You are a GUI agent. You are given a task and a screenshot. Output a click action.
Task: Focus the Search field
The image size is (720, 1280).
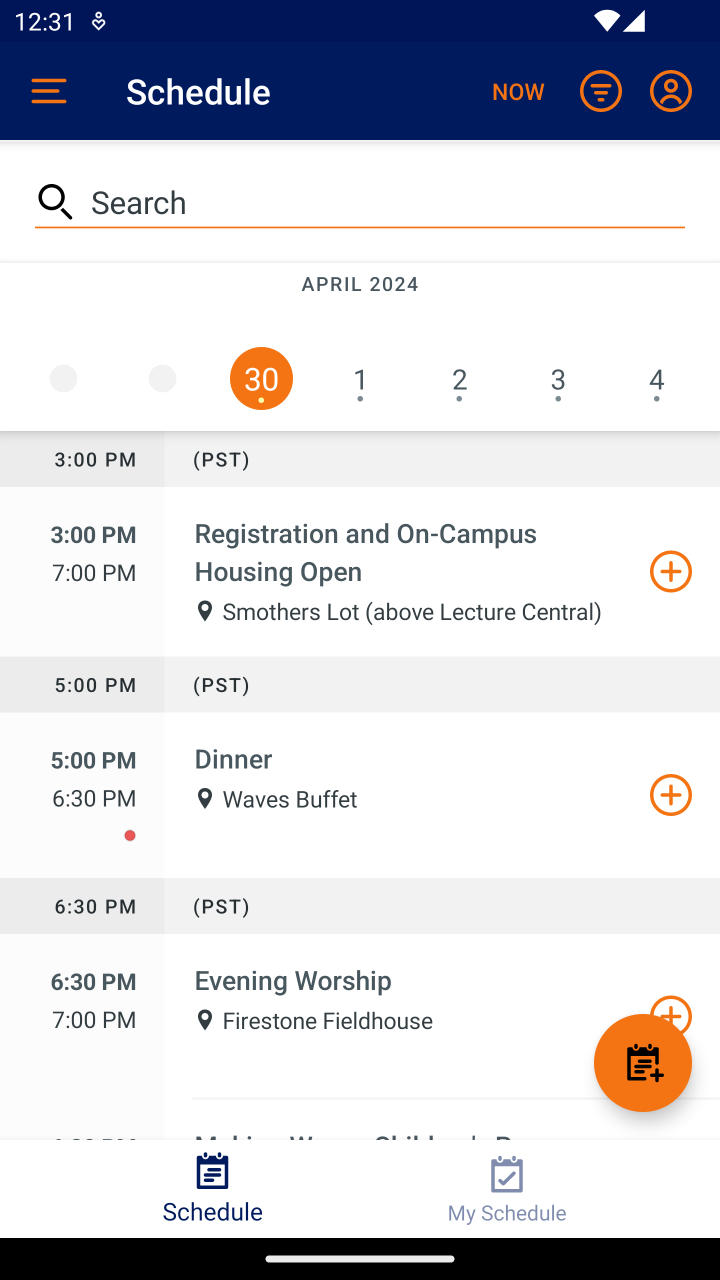coord(360,203)
